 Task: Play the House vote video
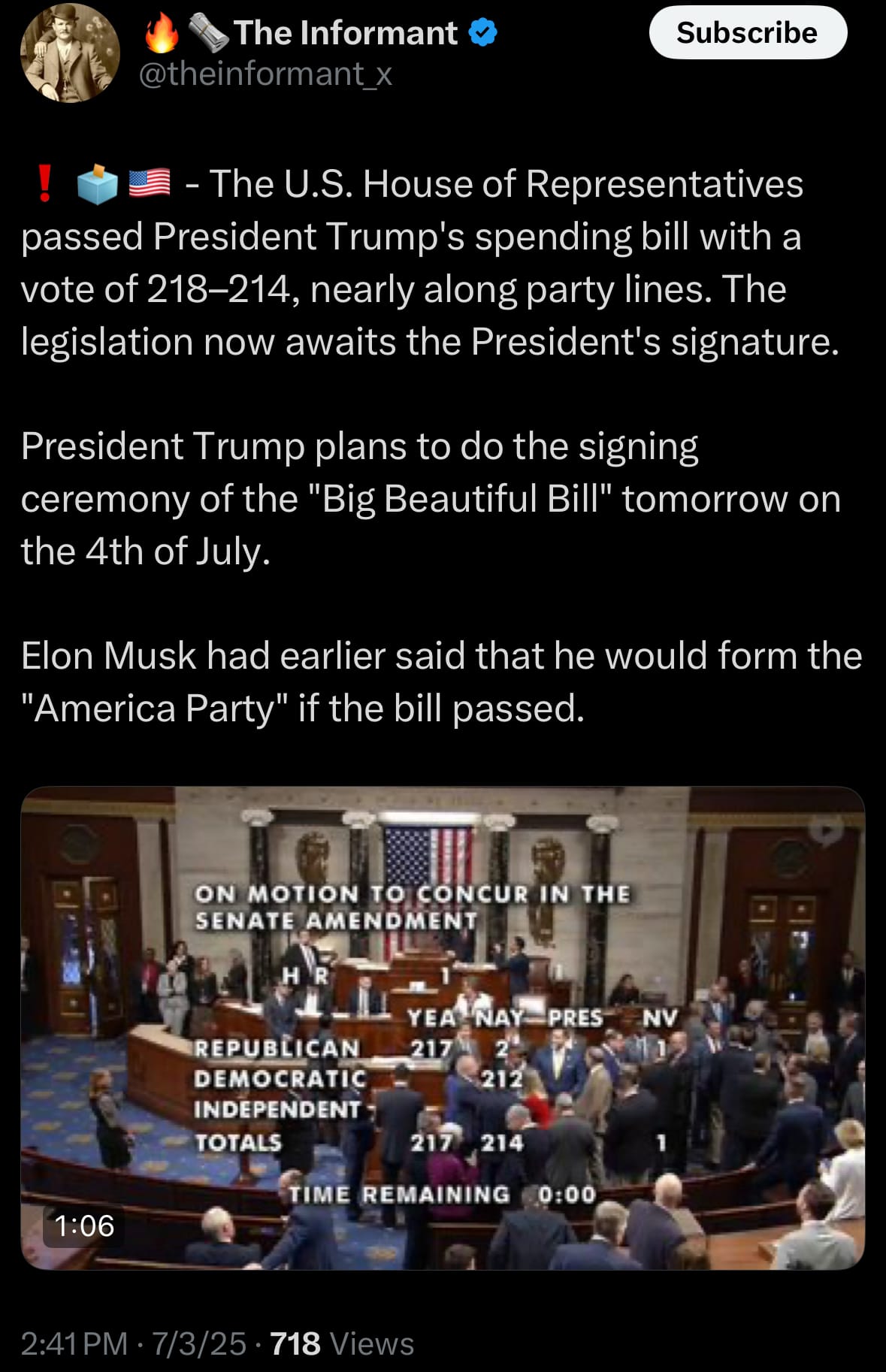[443, 1028]
